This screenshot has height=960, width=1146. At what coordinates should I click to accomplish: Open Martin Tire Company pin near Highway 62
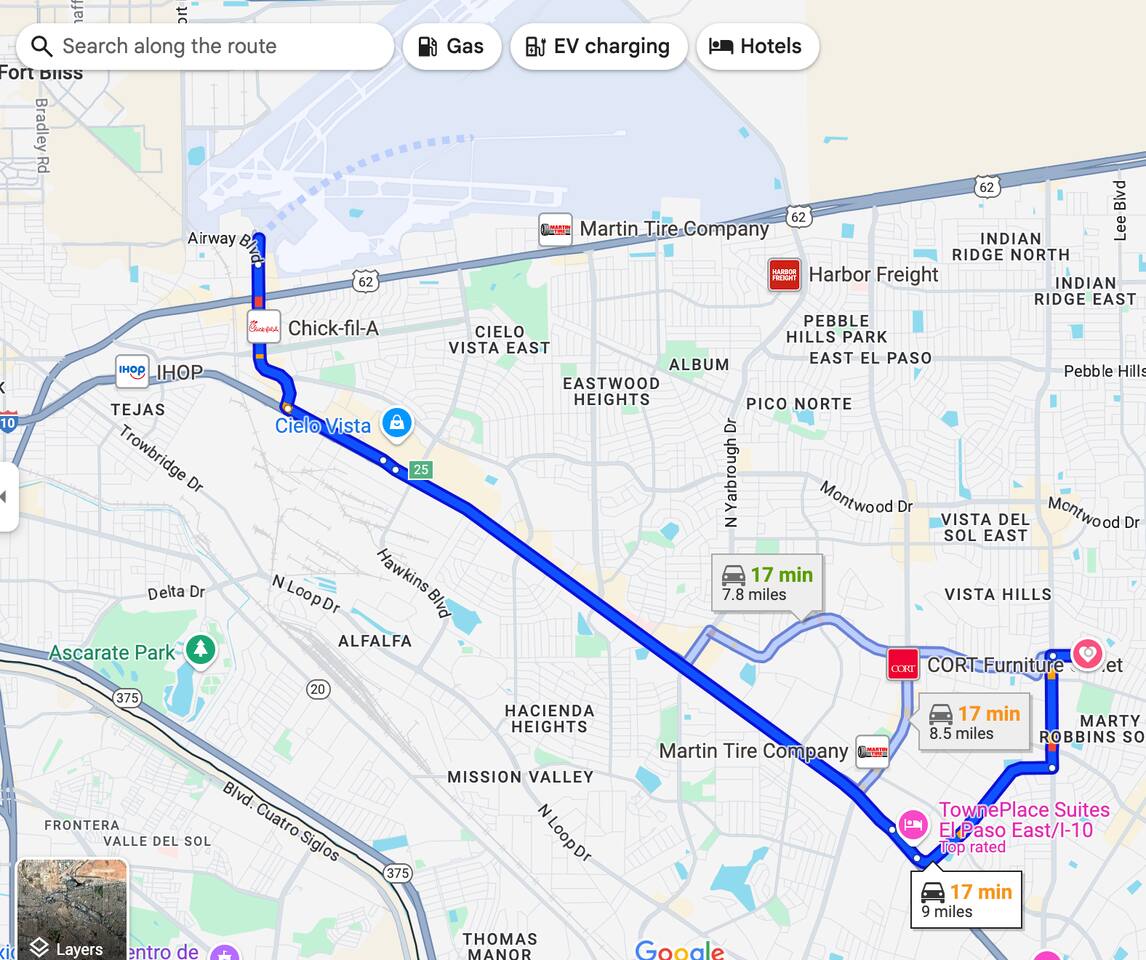tap(555, 229)
